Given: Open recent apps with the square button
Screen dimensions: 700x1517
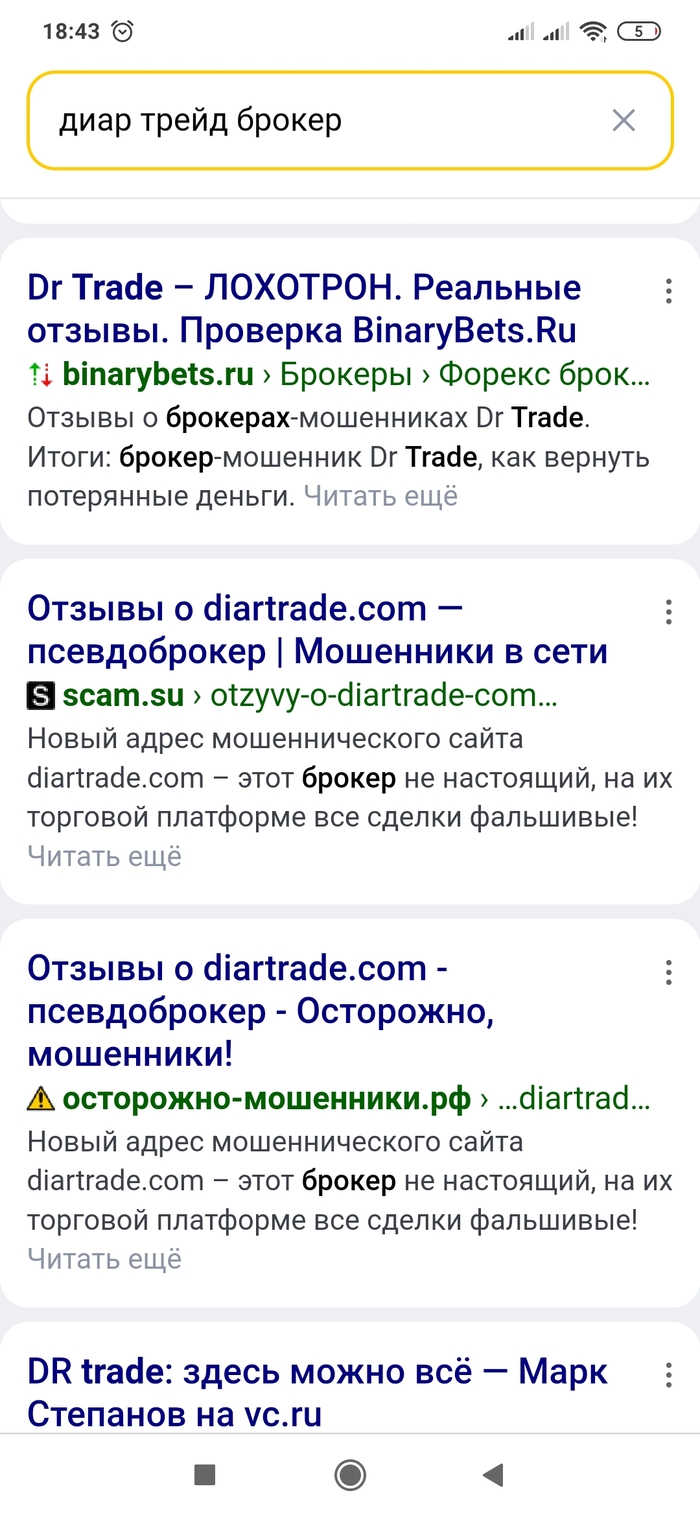Looking at the screenshot, I should tap(205, 1474).
